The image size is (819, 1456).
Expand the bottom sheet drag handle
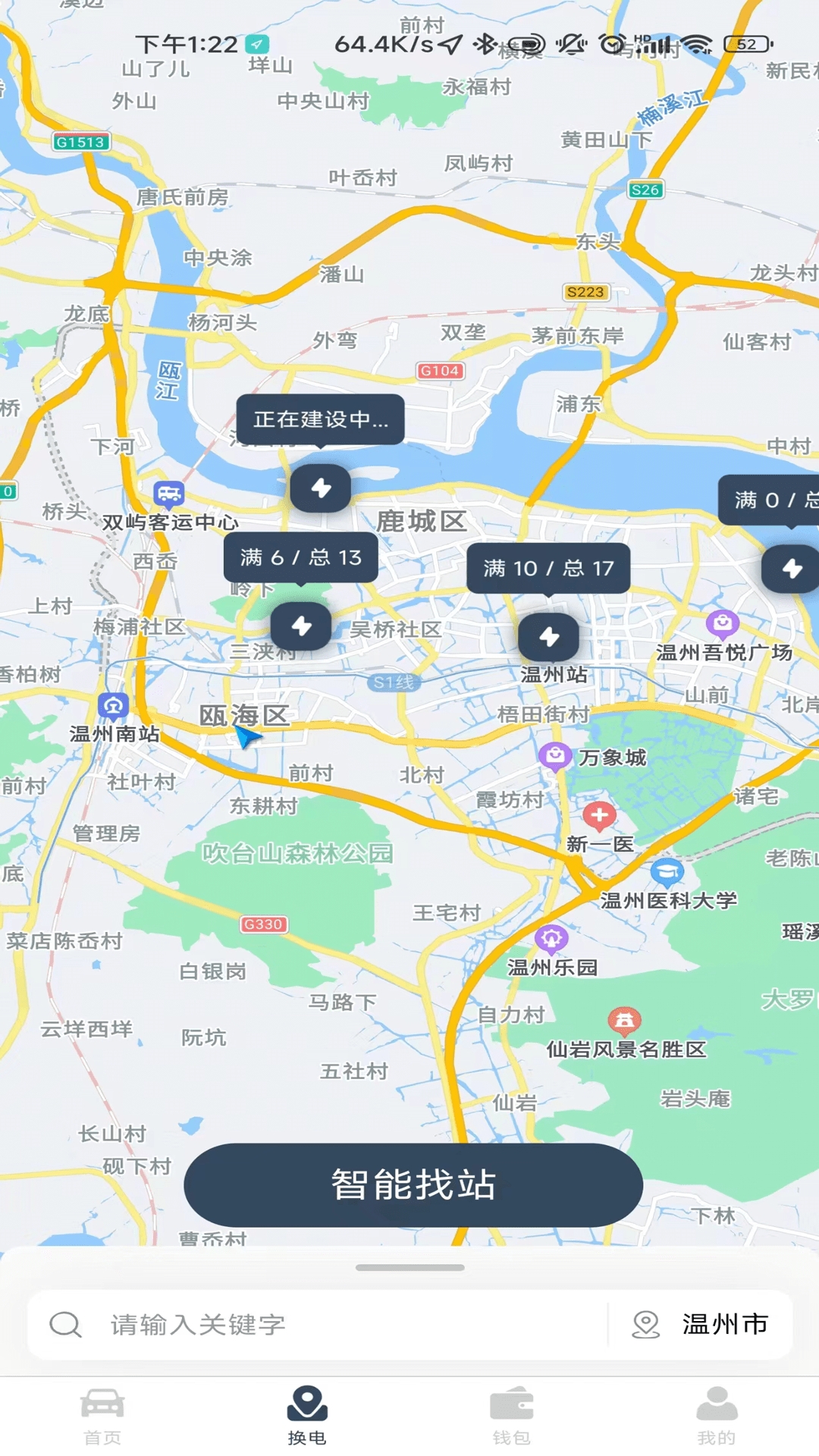coord(409,1268)
